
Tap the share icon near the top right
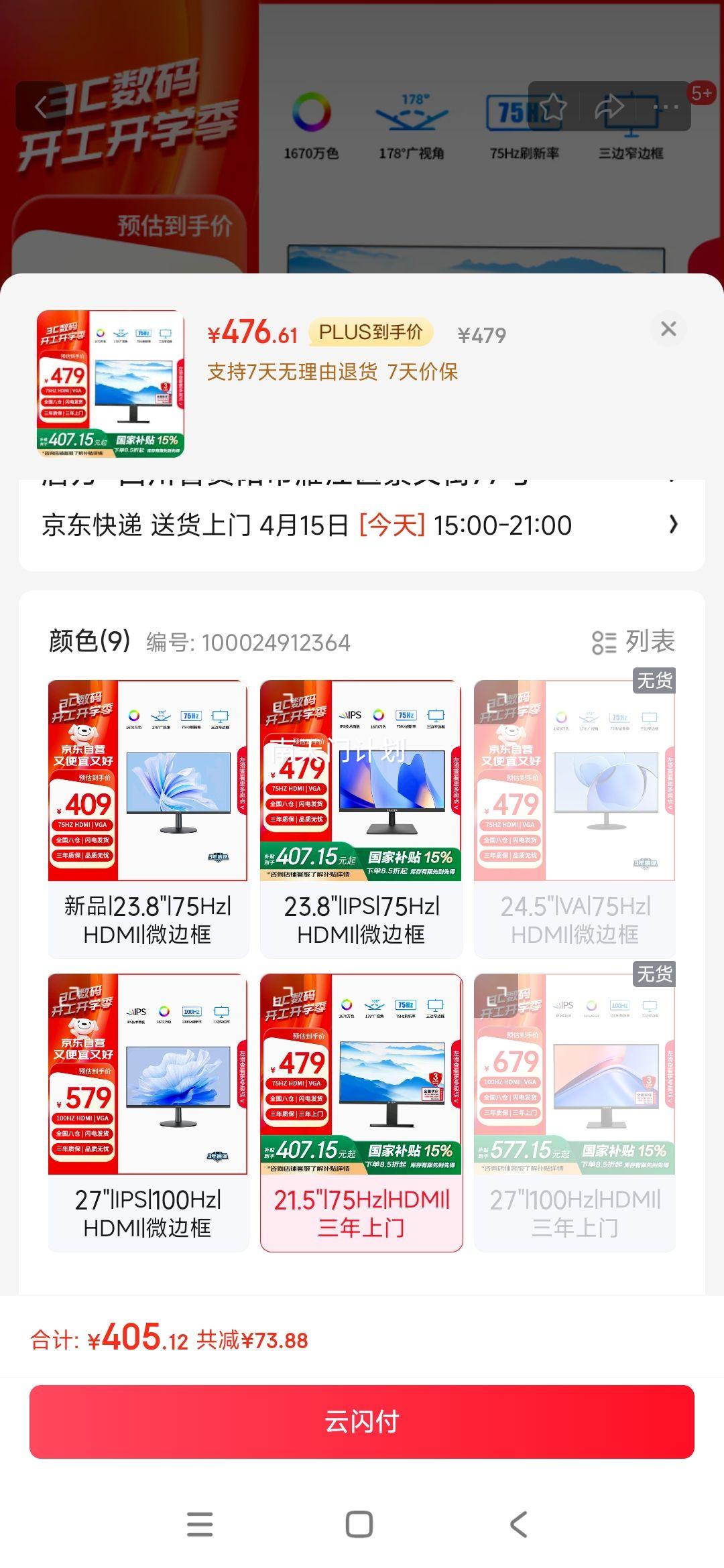click(609, 107)
